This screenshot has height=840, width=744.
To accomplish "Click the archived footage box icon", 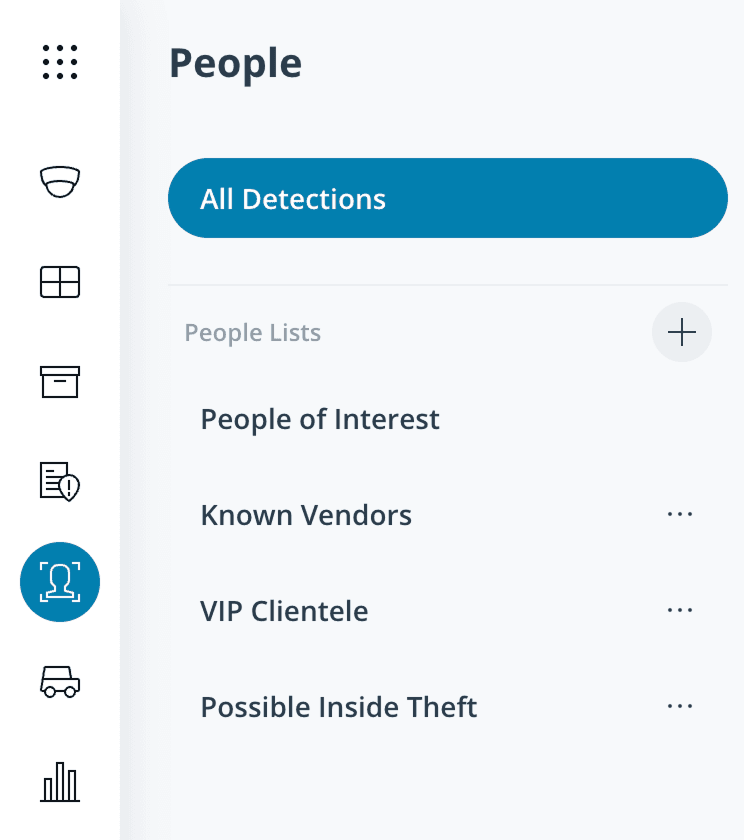I will tap(60, 382).
